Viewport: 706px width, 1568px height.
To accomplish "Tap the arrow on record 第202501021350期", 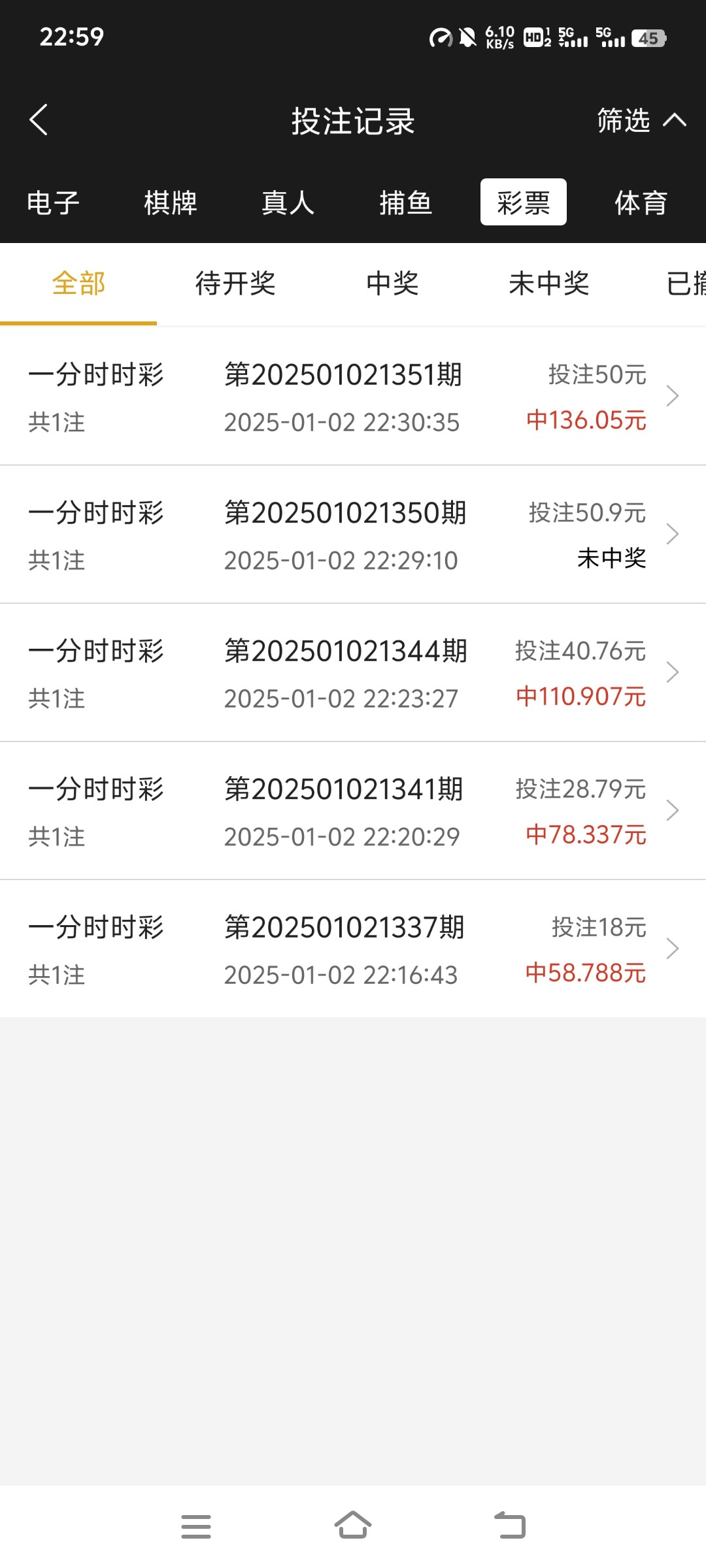I will click(x=673, y=534).
